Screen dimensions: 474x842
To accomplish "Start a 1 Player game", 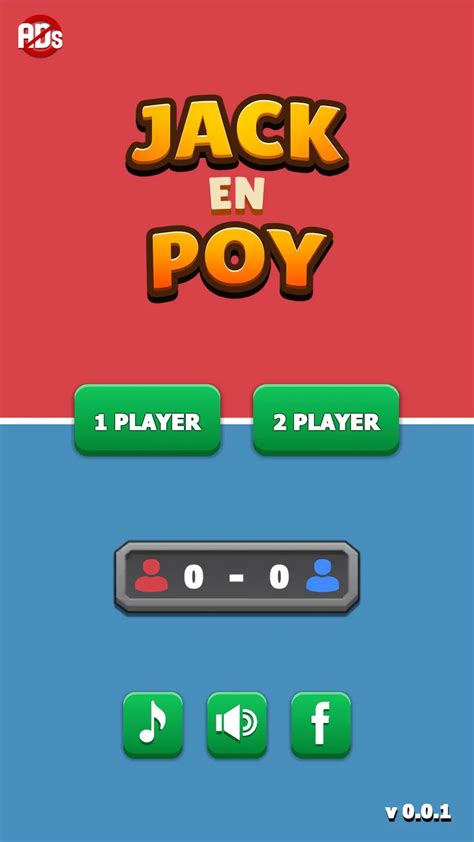I will tap(148, 420).
